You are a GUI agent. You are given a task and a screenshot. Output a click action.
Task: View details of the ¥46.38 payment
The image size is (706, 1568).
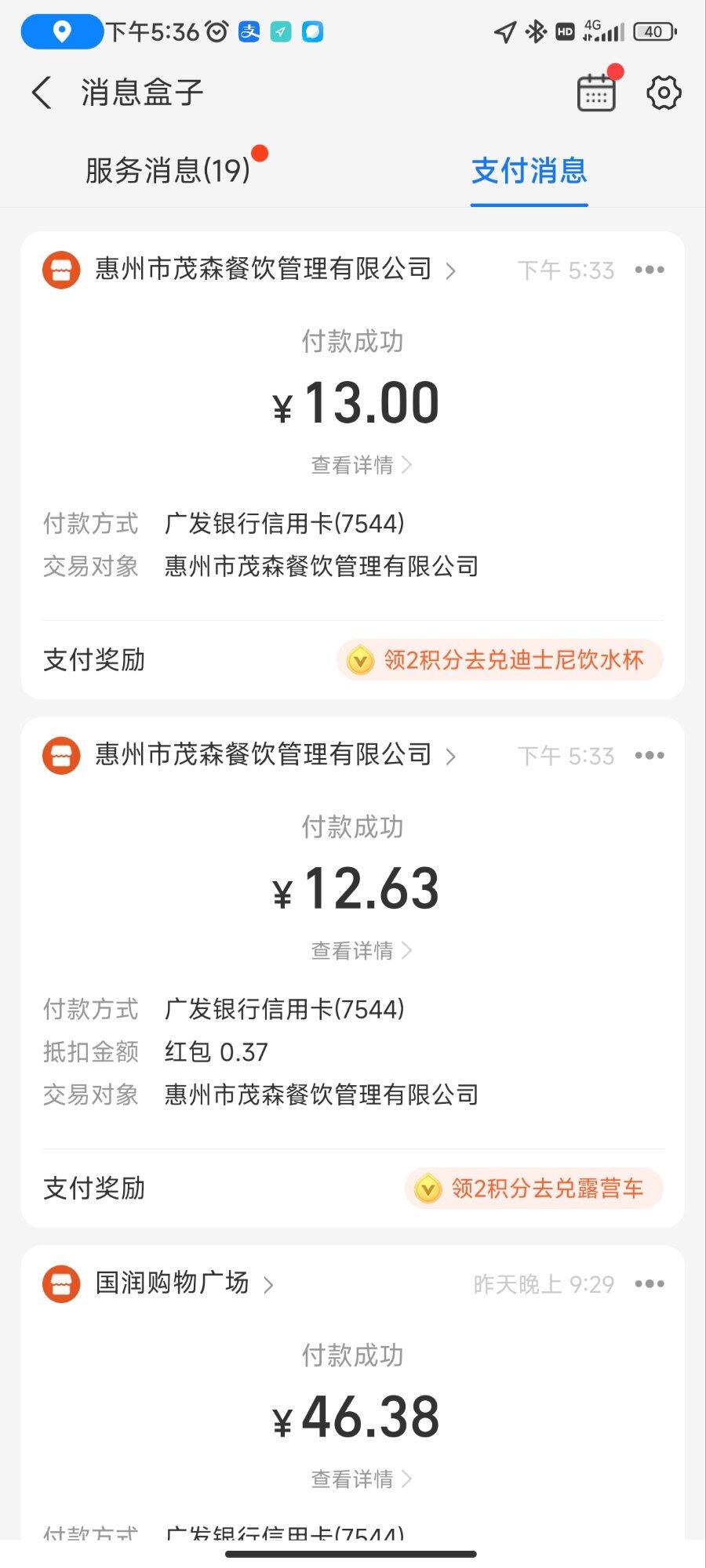click(362, 1479)
